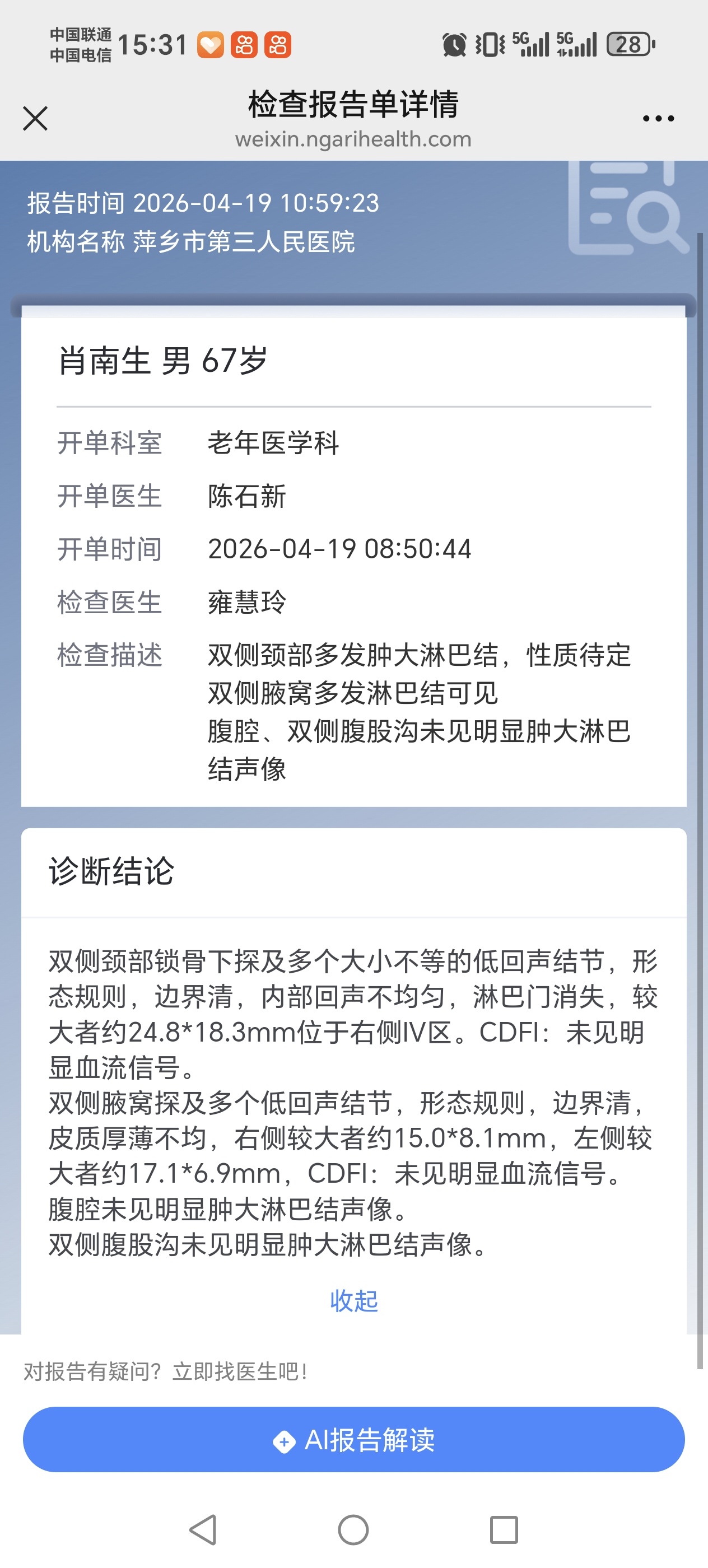The width and height of the screenshot is (708, 1568).
Task: Go back with the system back button
Action: coord(203,1530)
